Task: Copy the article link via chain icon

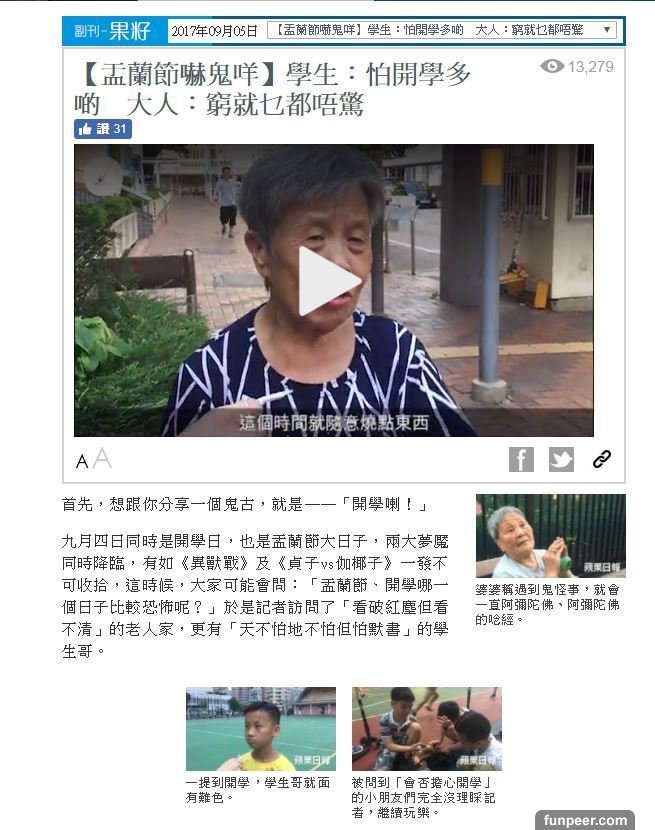Action: [601, 459]
